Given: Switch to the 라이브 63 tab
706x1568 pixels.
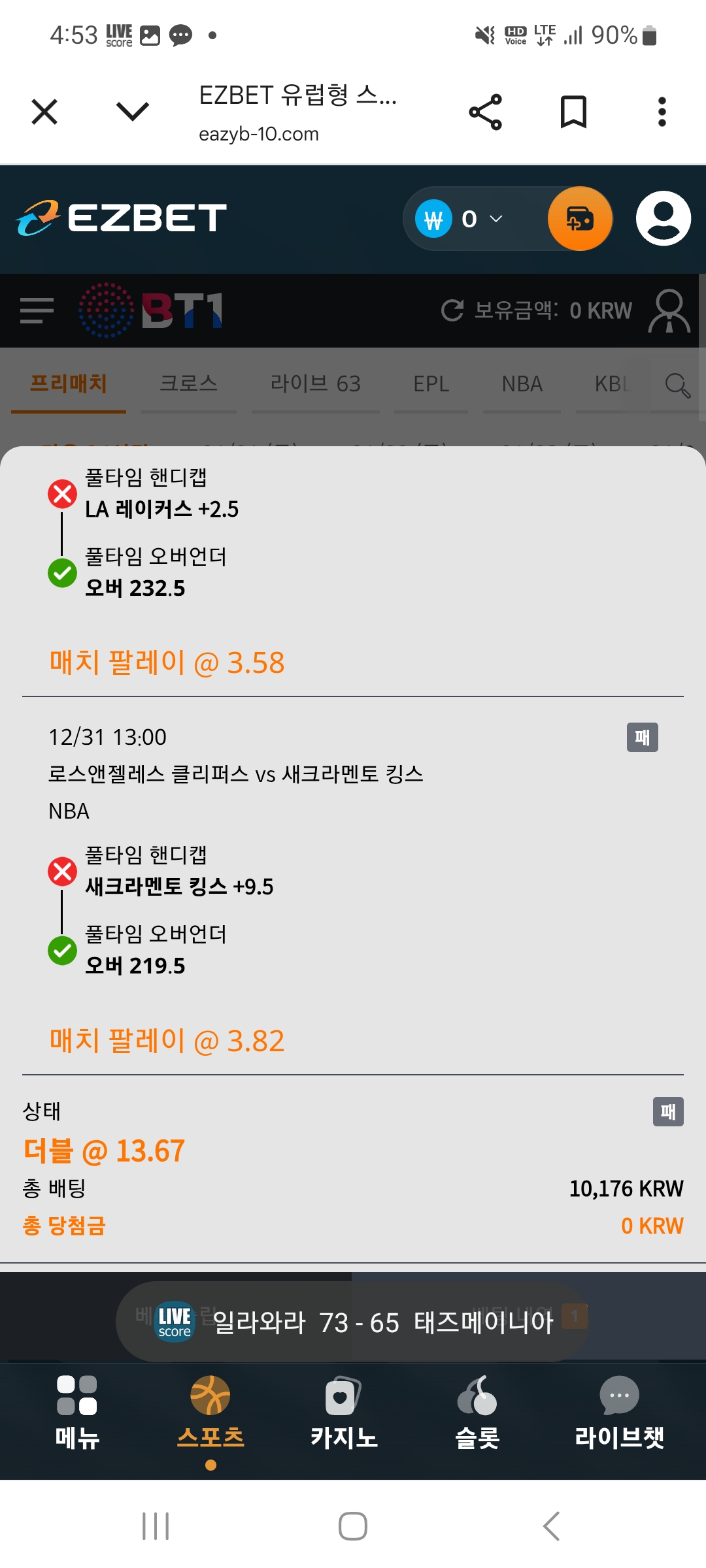Looking at the screenshot, I should (316, 384).
